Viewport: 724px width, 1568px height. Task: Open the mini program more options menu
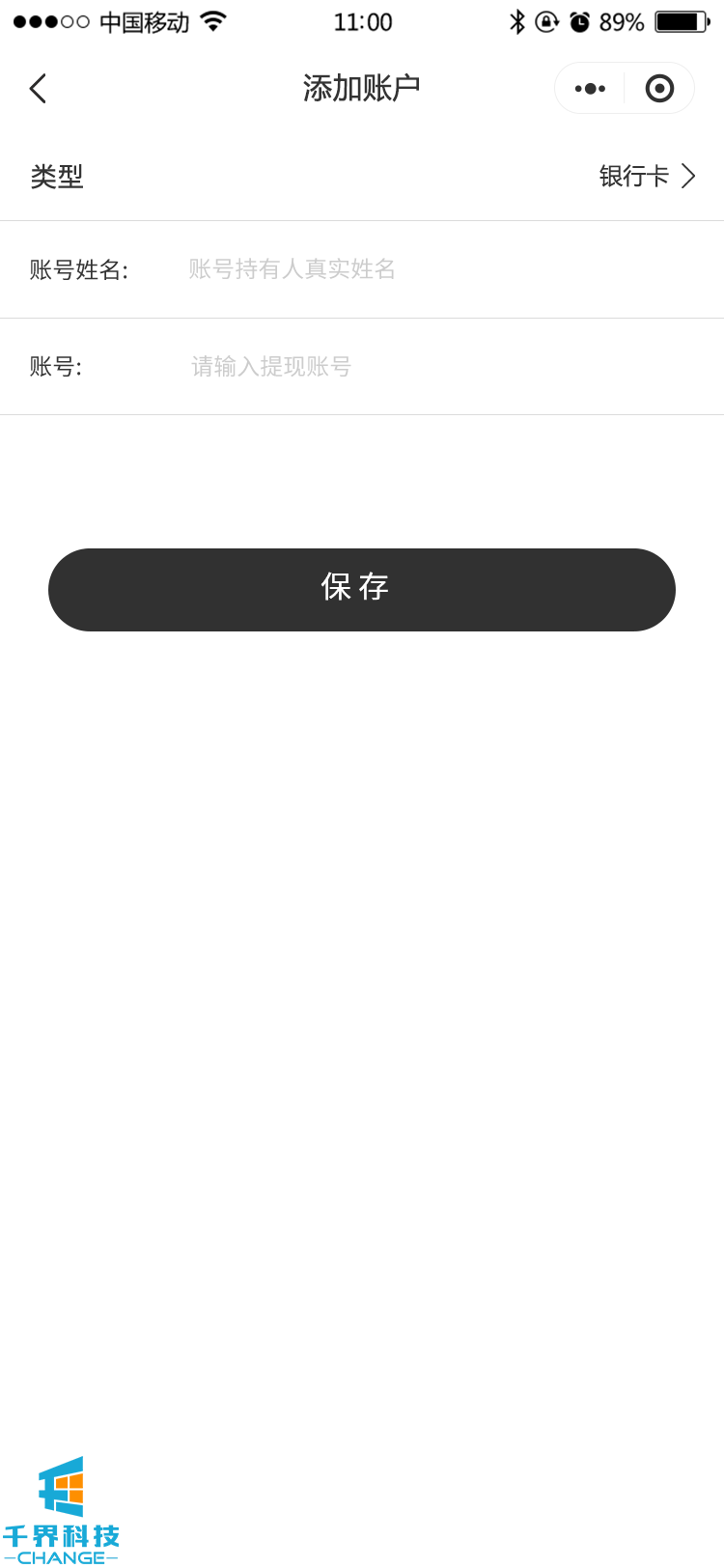(590, 89)
